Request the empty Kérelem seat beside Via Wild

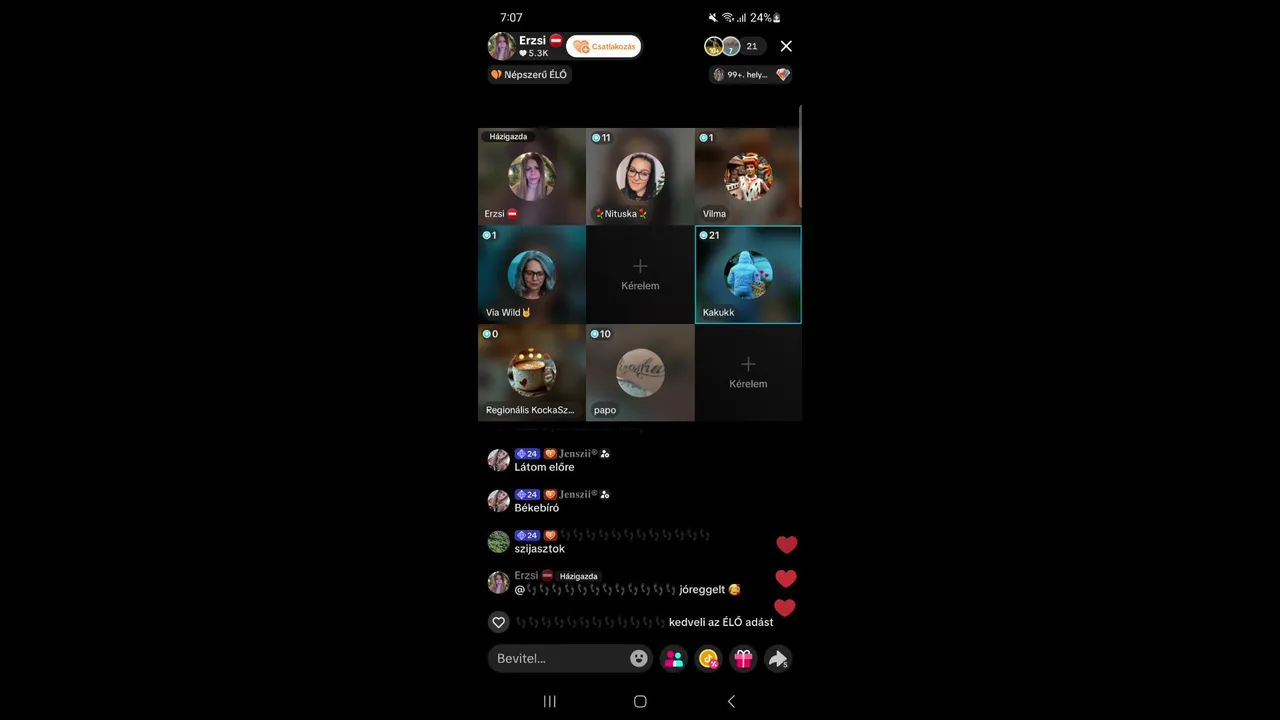coord(640,274)
